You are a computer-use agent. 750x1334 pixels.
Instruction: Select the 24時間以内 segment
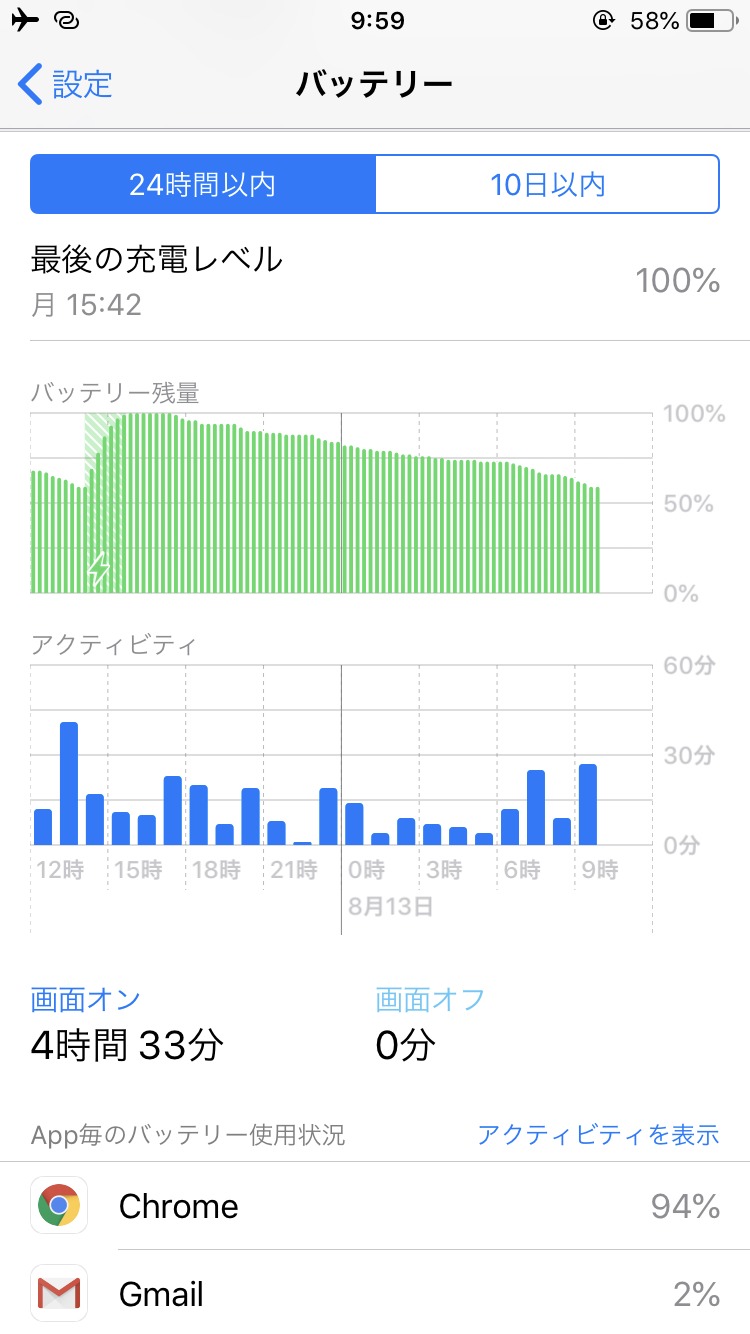203,184
